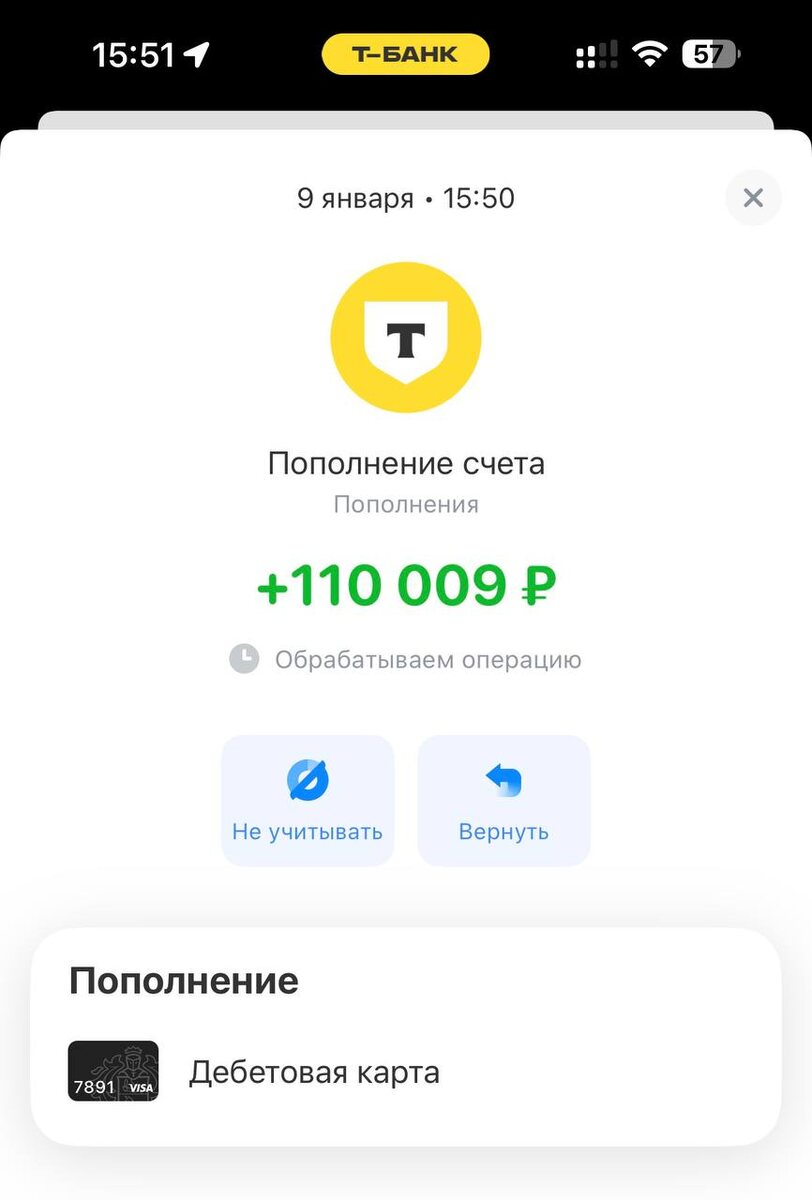Select the Вернуть refund button

[503, 800]
